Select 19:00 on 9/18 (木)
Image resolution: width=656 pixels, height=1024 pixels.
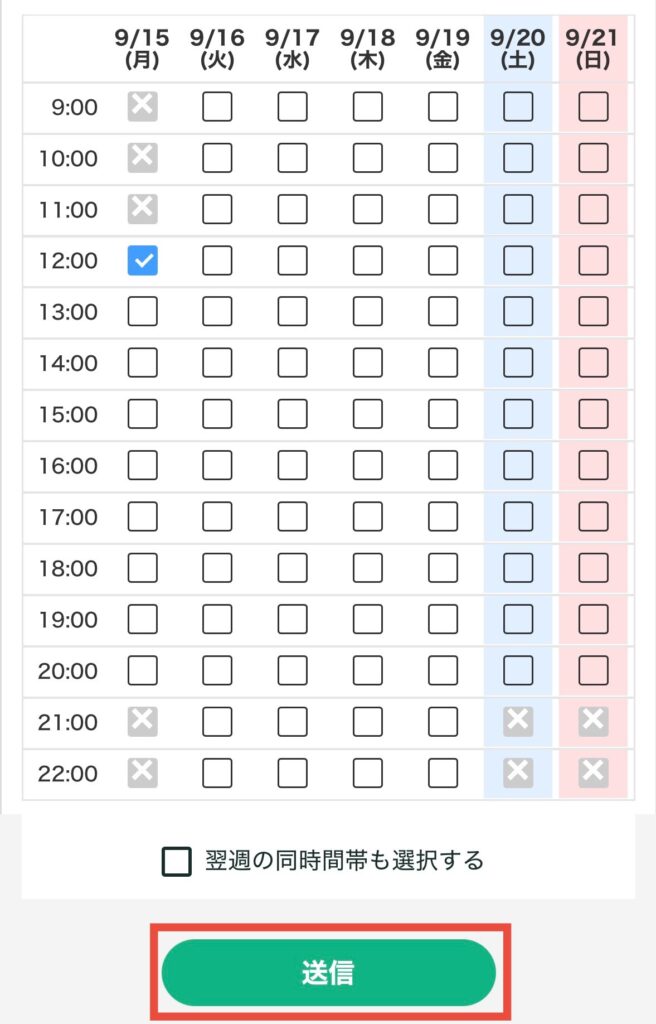[367, 619]
